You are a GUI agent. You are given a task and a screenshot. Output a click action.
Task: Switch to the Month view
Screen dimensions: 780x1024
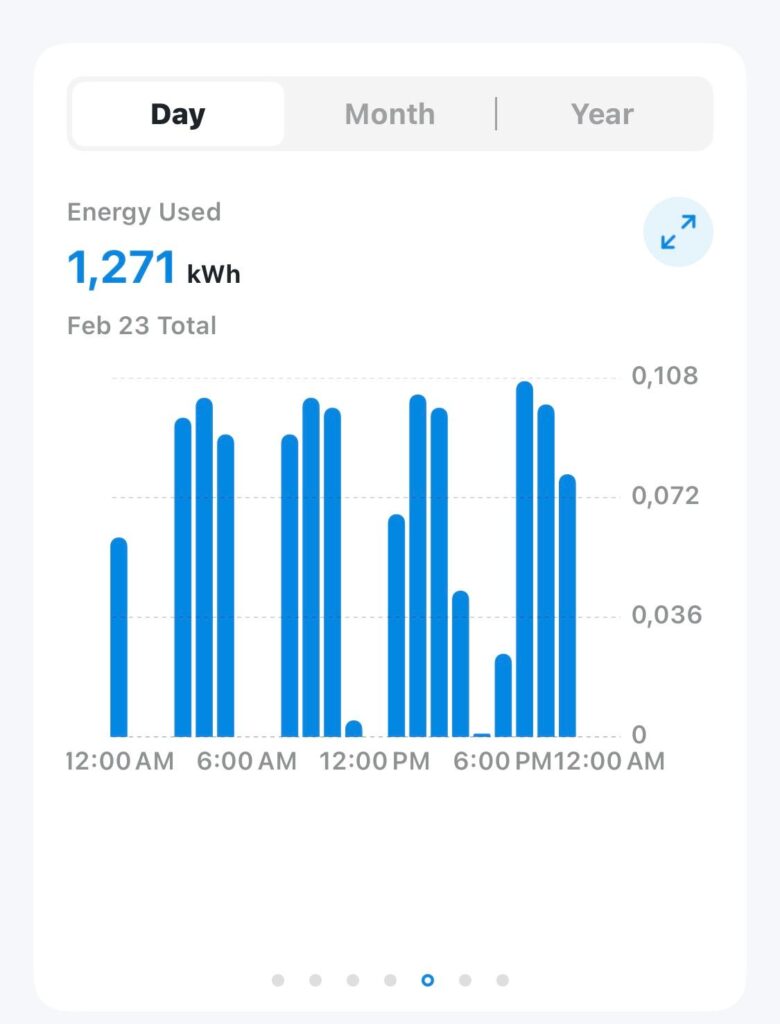coord(389,114)
